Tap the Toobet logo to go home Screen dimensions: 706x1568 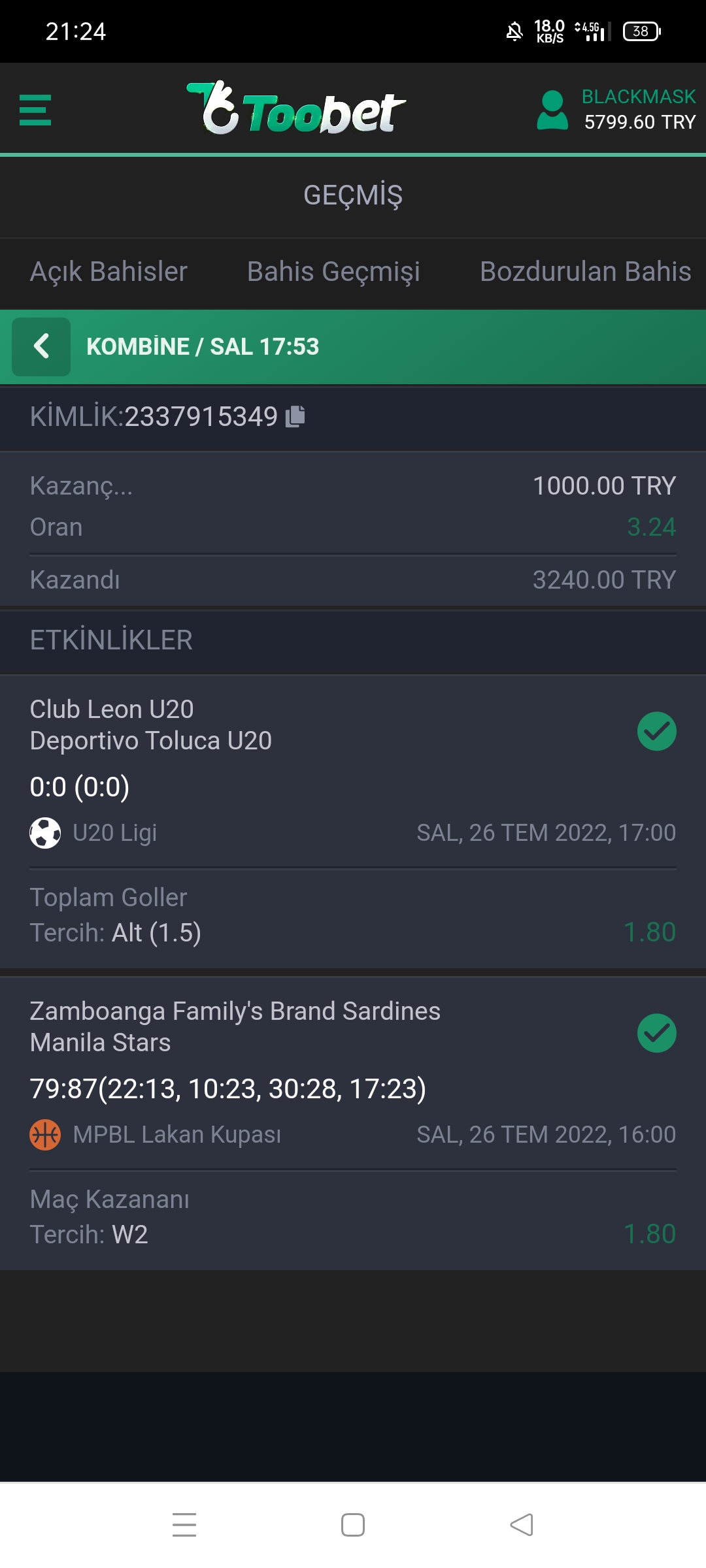click(296, 108)
